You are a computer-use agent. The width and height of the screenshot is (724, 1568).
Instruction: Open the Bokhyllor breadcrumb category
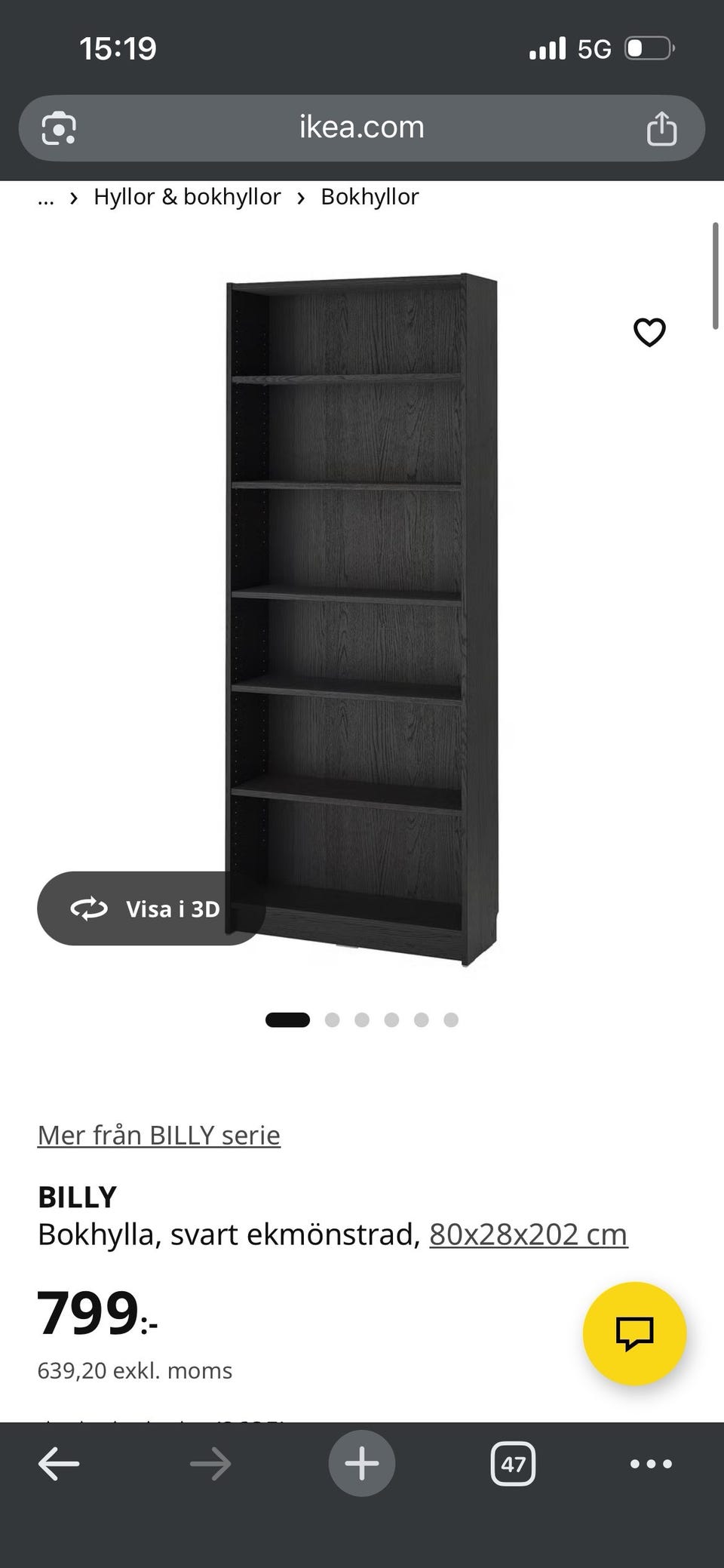pyautogui.click(x=370, y=197)
